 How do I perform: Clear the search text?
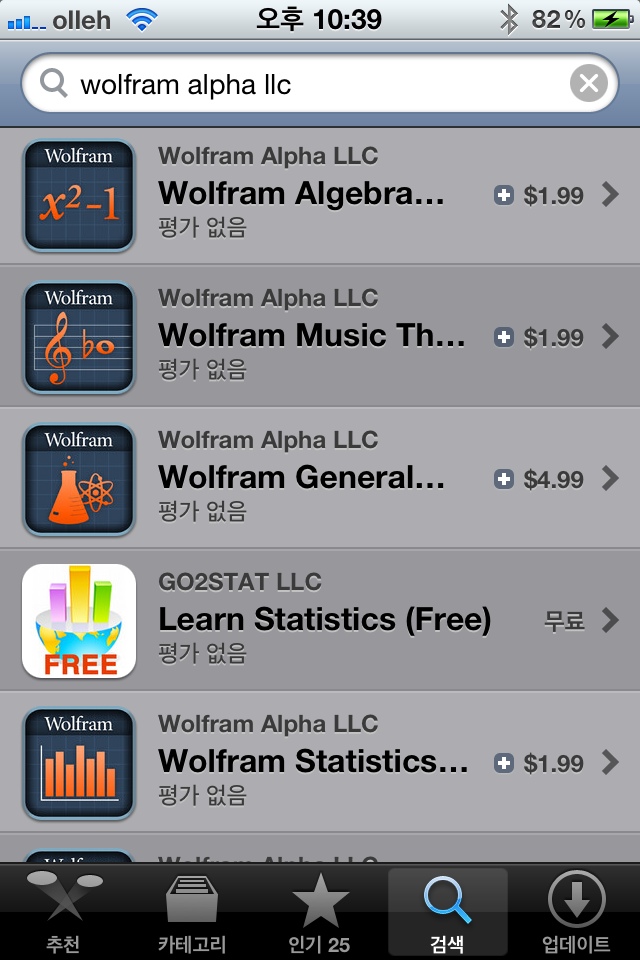pyautogui.click(x=588, y=84)
